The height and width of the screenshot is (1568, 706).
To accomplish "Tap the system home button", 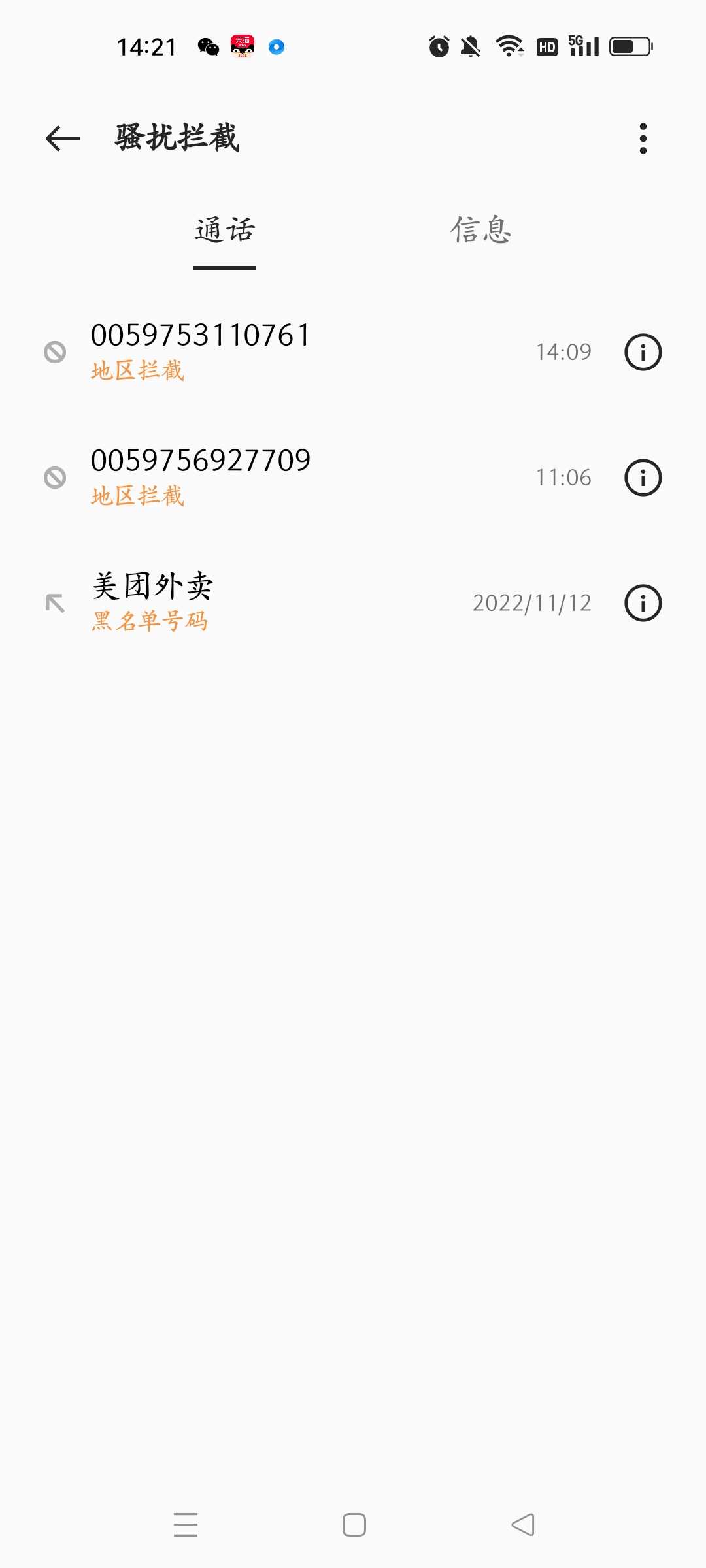I will (354, 1525).
